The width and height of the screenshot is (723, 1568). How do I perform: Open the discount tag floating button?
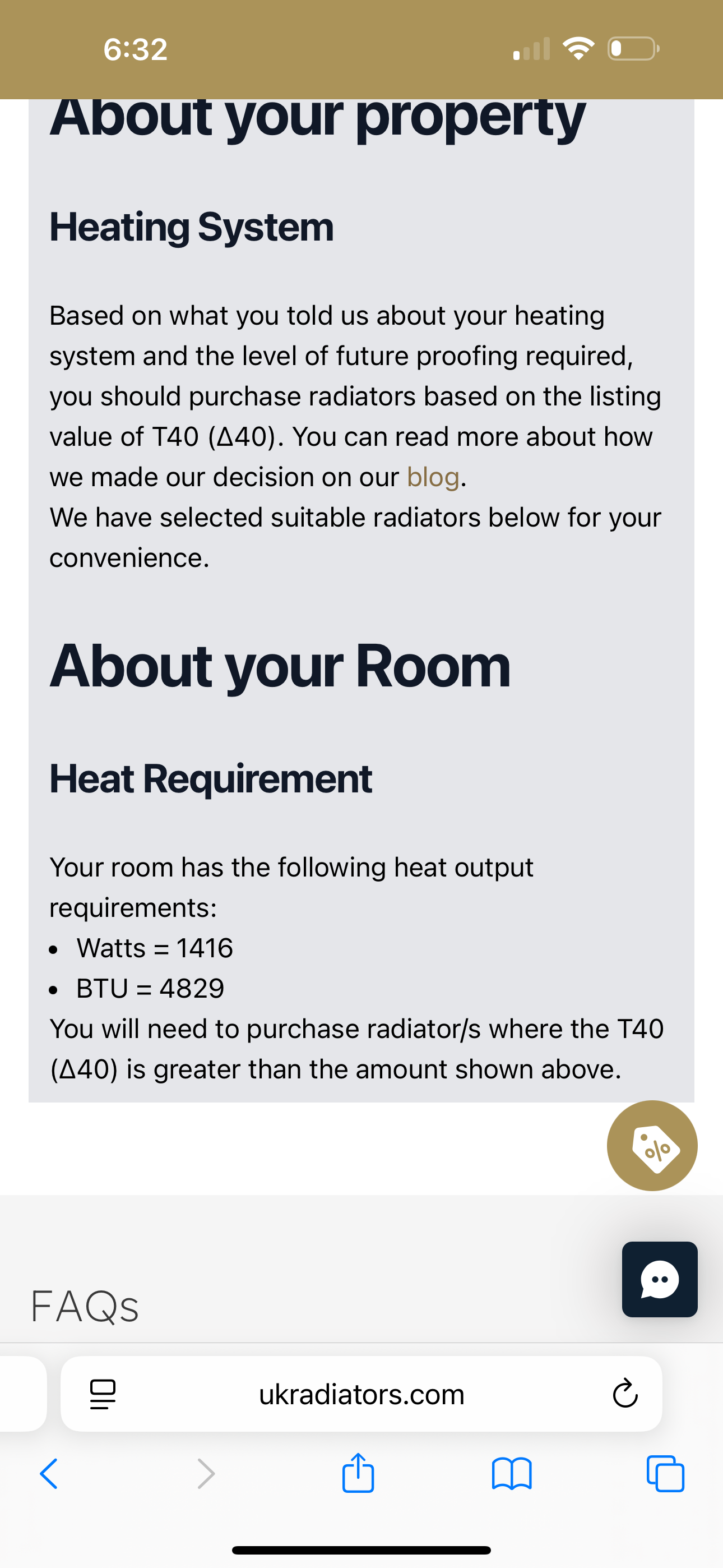[652, 1146]
